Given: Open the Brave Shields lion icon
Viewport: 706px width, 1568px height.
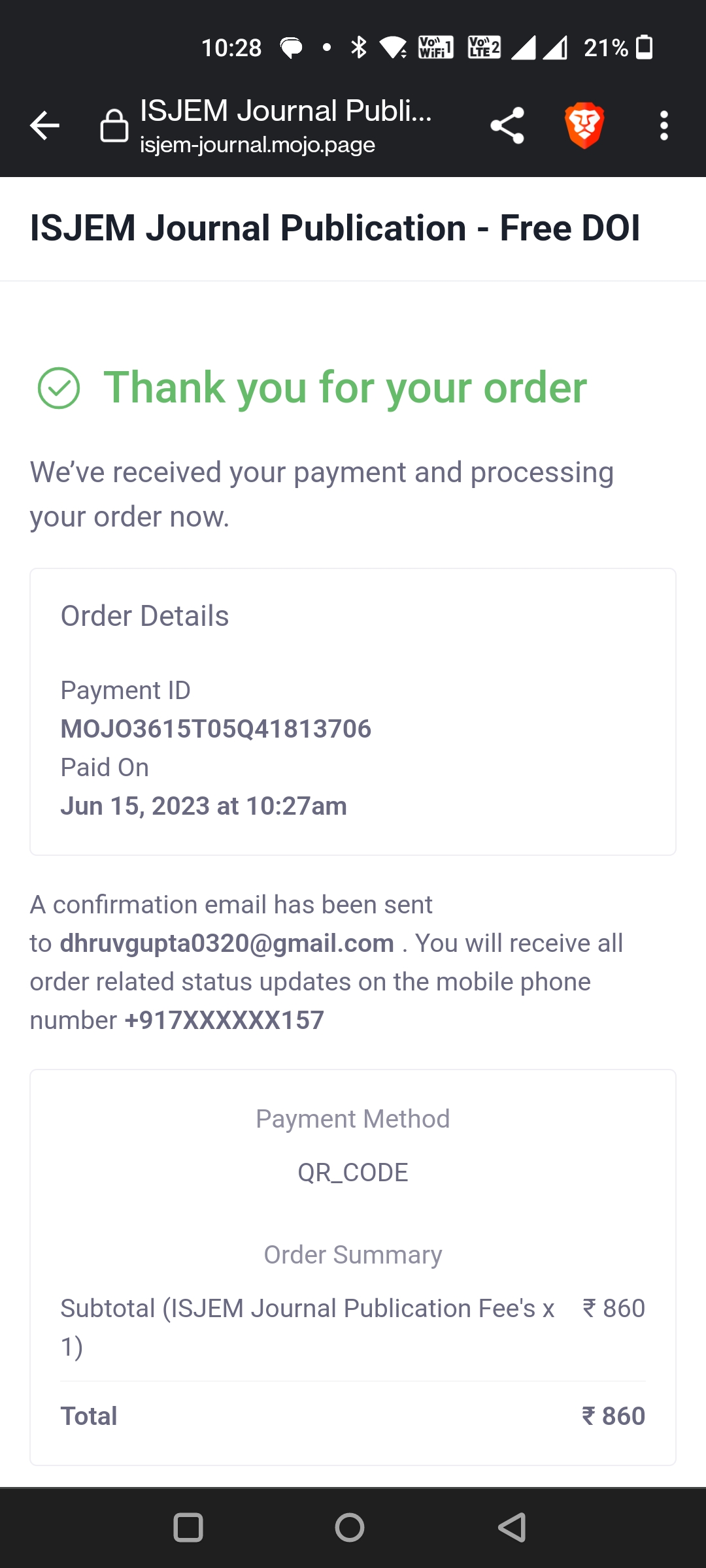Looking at the screenshot, I should click(584, 125).
